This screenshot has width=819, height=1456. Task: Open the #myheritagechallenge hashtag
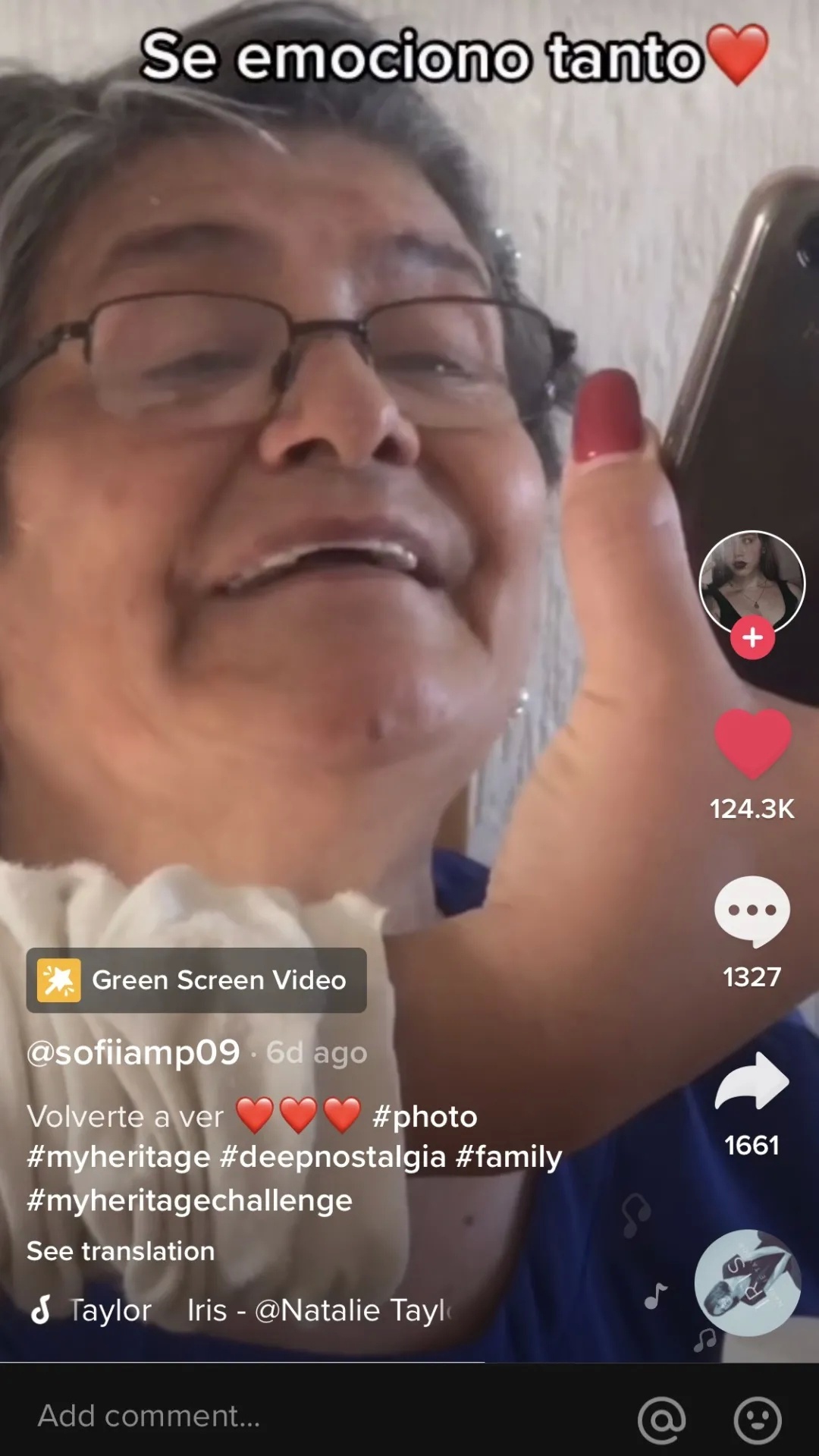point(190,1201)
